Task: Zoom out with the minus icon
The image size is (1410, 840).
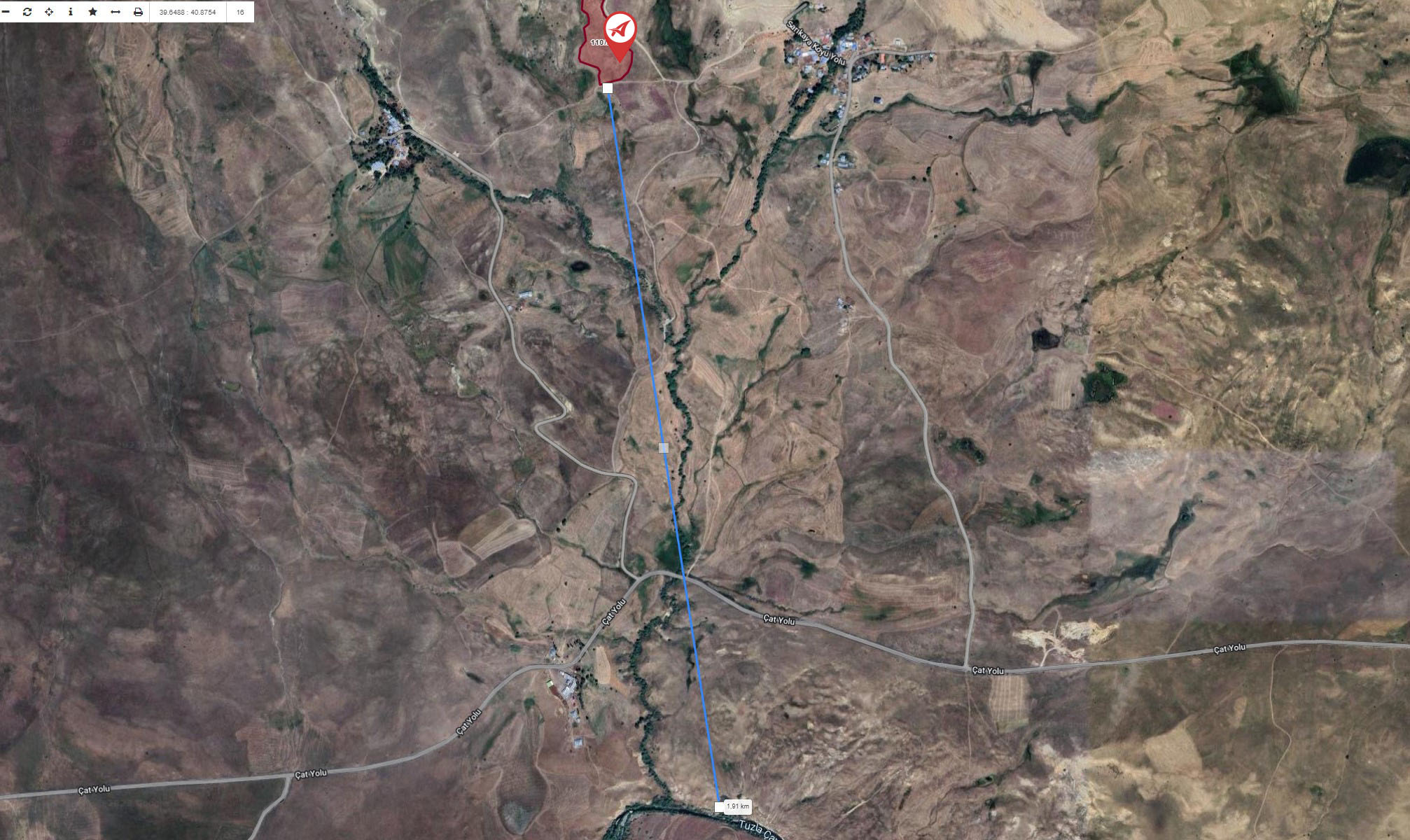Action: click(x=6, y=12)
